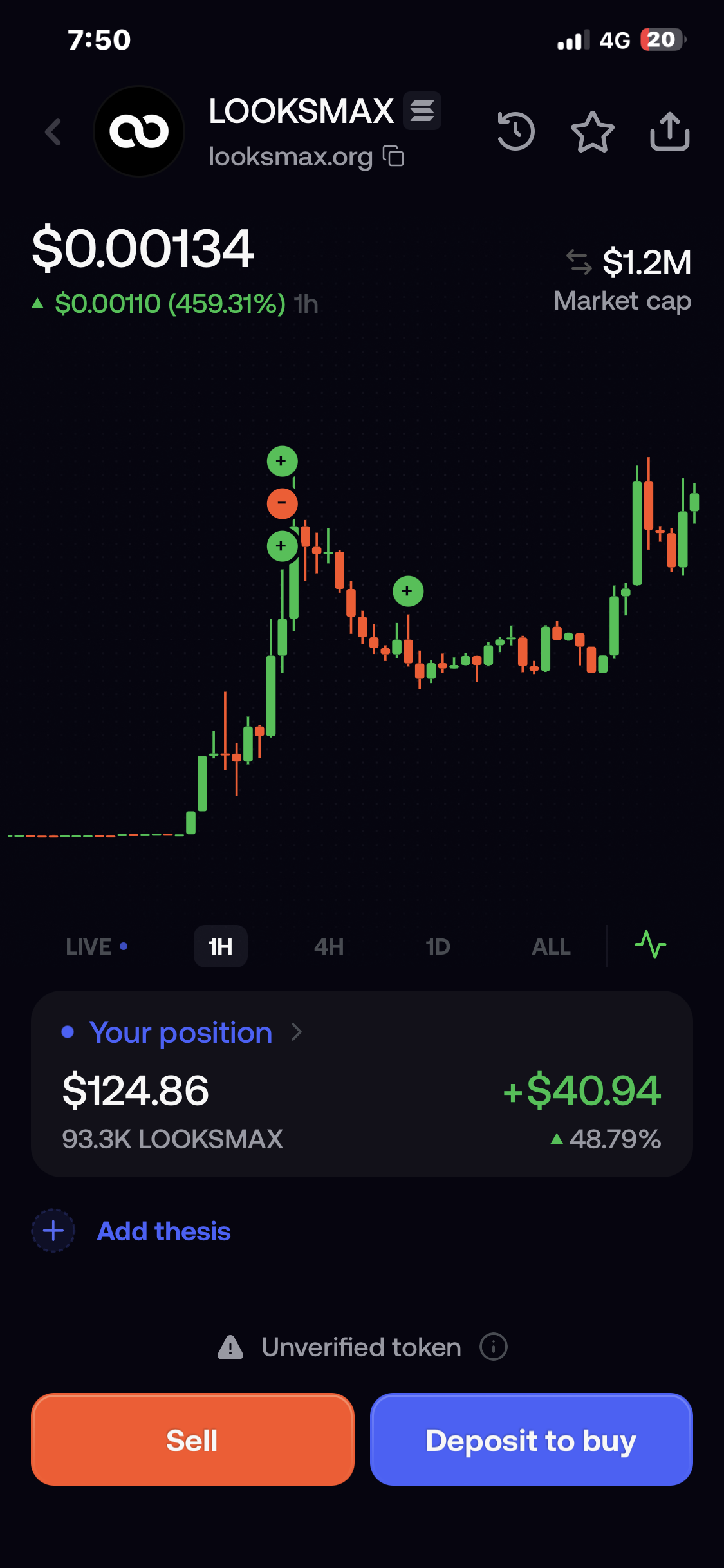Image resolution: width=724 pixels, height=1568 pixels.
Task: Sell your LOOKSMAX position
Action: pos(192,1439)
